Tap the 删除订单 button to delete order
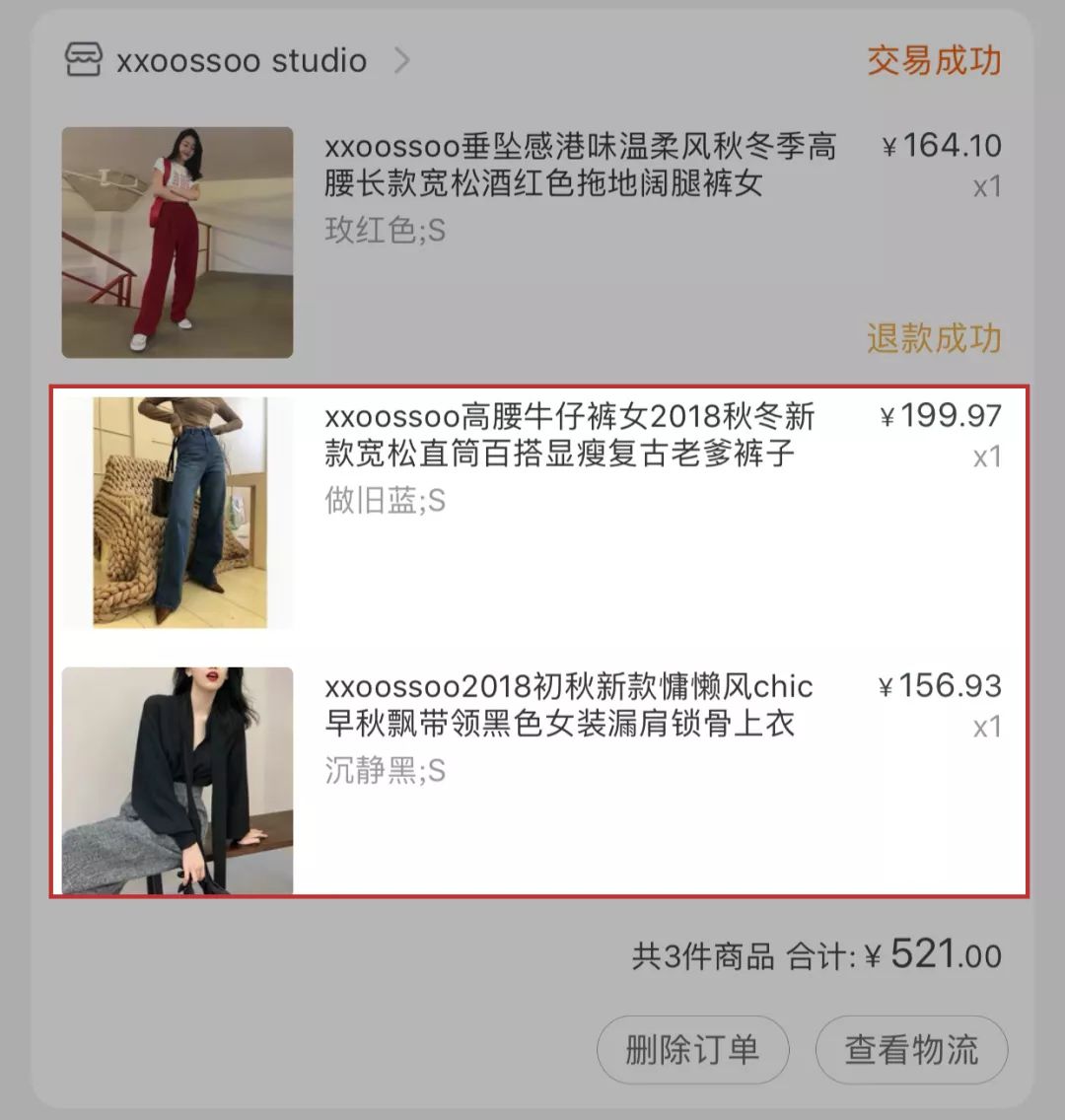 pos(693,1050)
